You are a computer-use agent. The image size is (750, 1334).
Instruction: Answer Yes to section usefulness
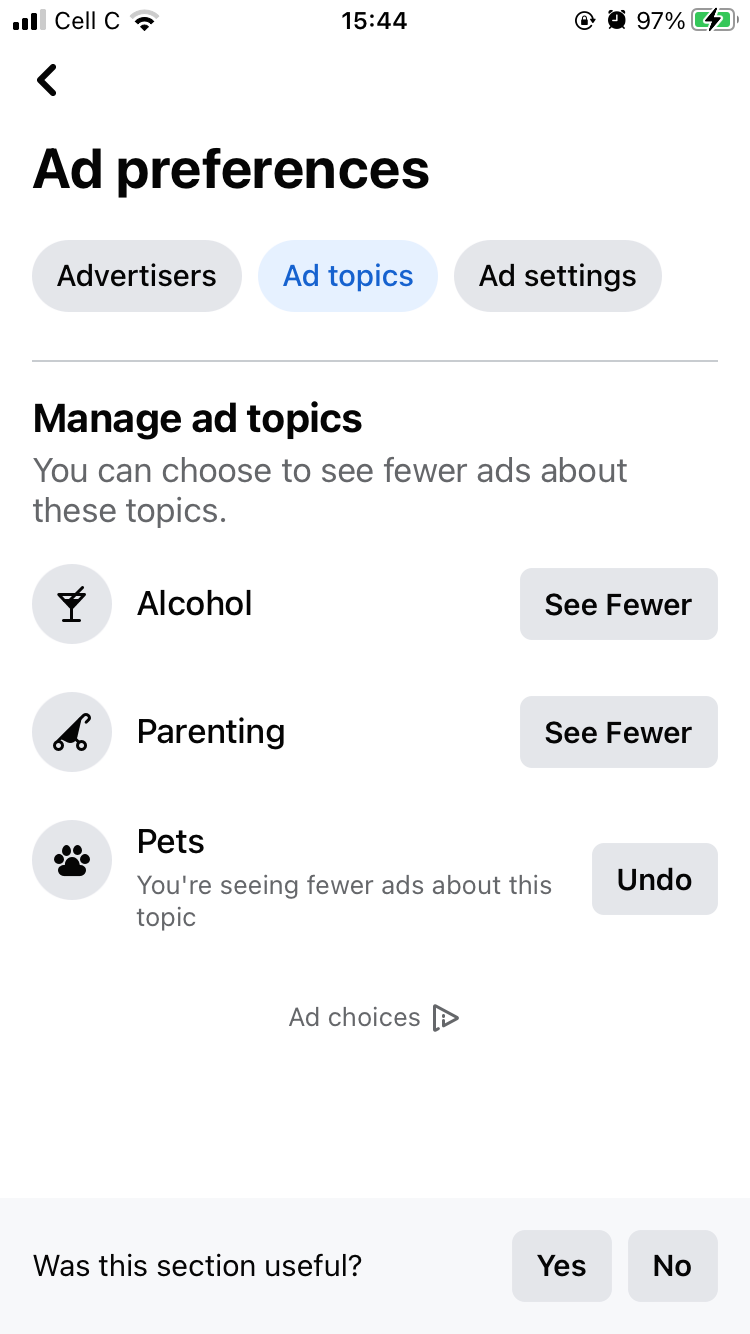[x=561, y=1266]
